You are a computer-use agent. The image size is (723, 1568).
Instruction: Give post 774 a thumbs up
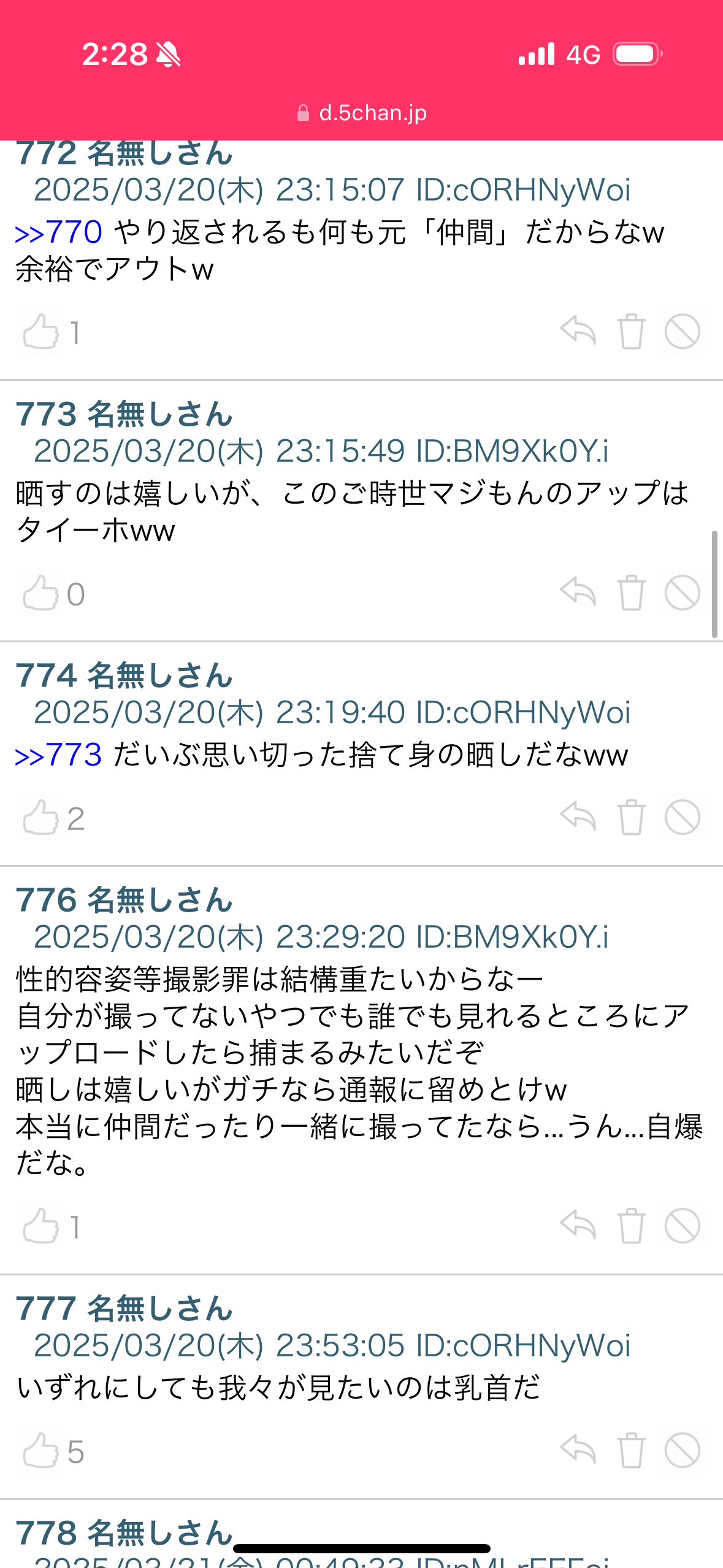(x=40, y=818)
